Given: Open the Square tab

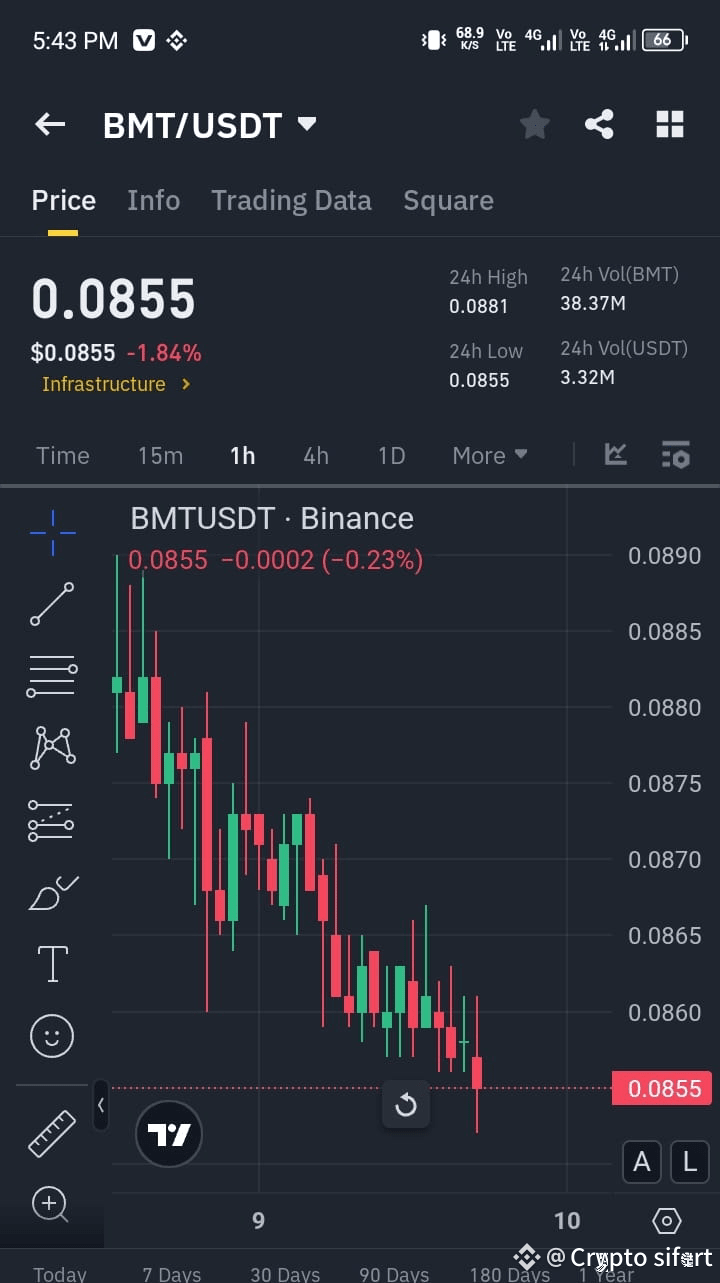Looking at the screenshot, I should point(448,201).
